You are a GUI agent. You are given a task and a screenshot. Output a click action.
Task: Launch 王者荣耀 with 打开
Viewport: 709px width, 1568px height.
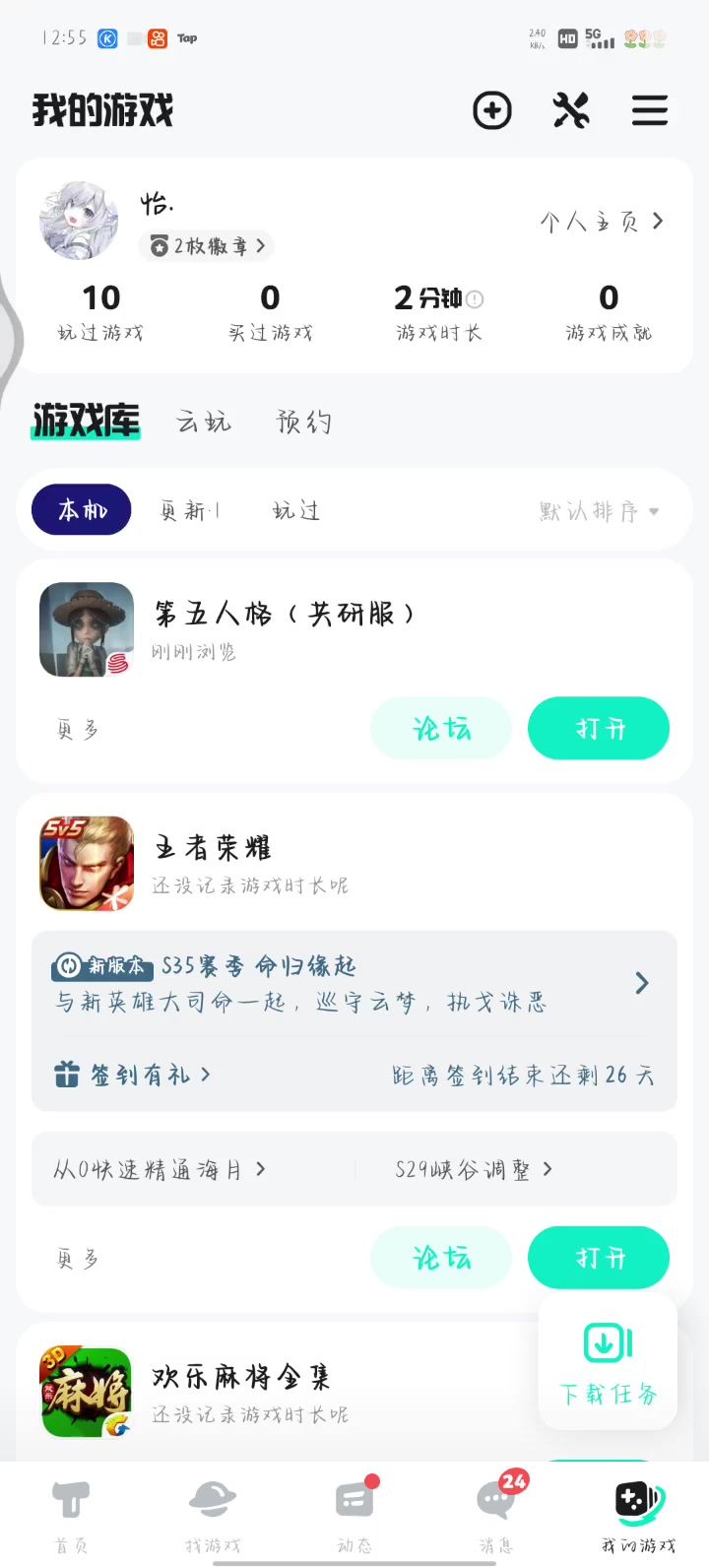coord(599,1258)
